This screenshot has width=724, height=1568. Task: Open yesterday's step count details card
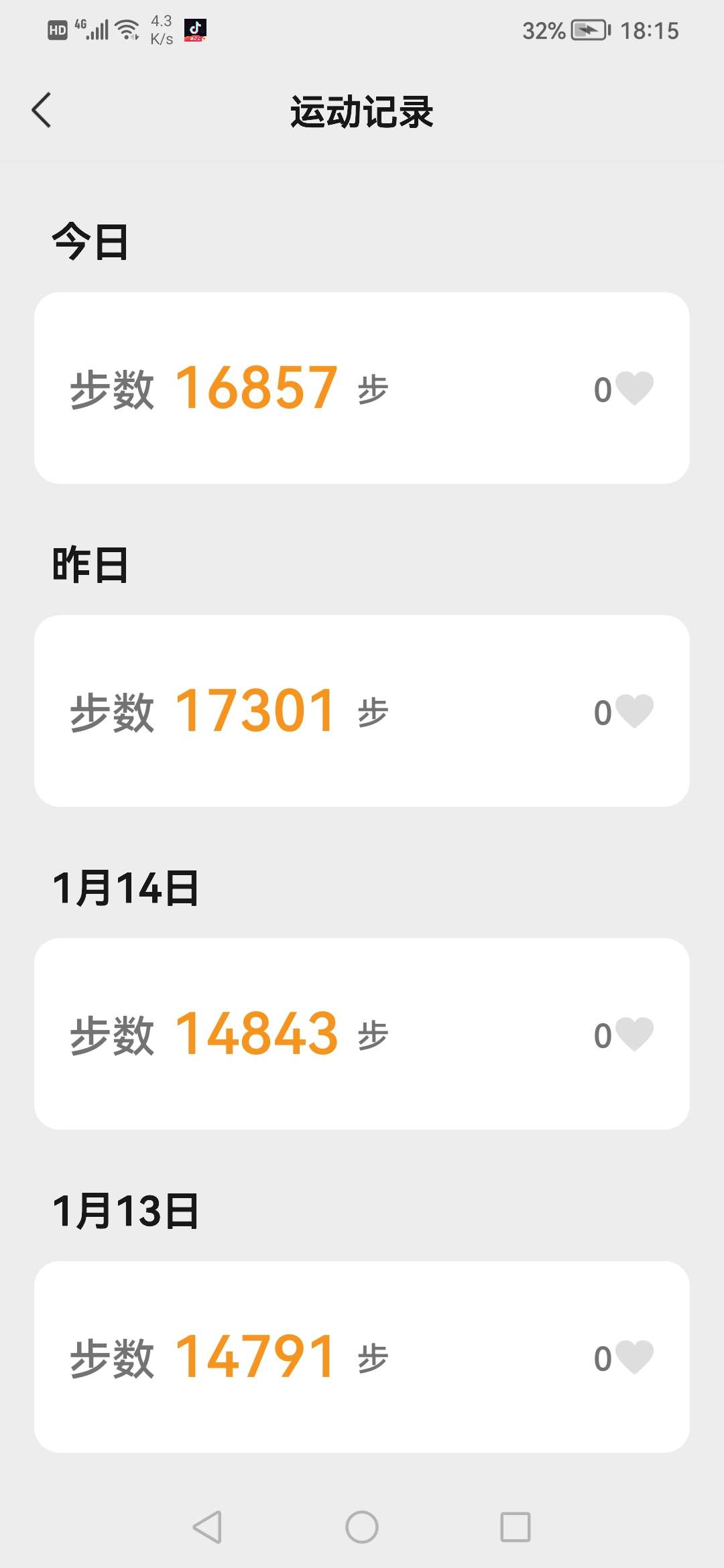pos(362,710)
